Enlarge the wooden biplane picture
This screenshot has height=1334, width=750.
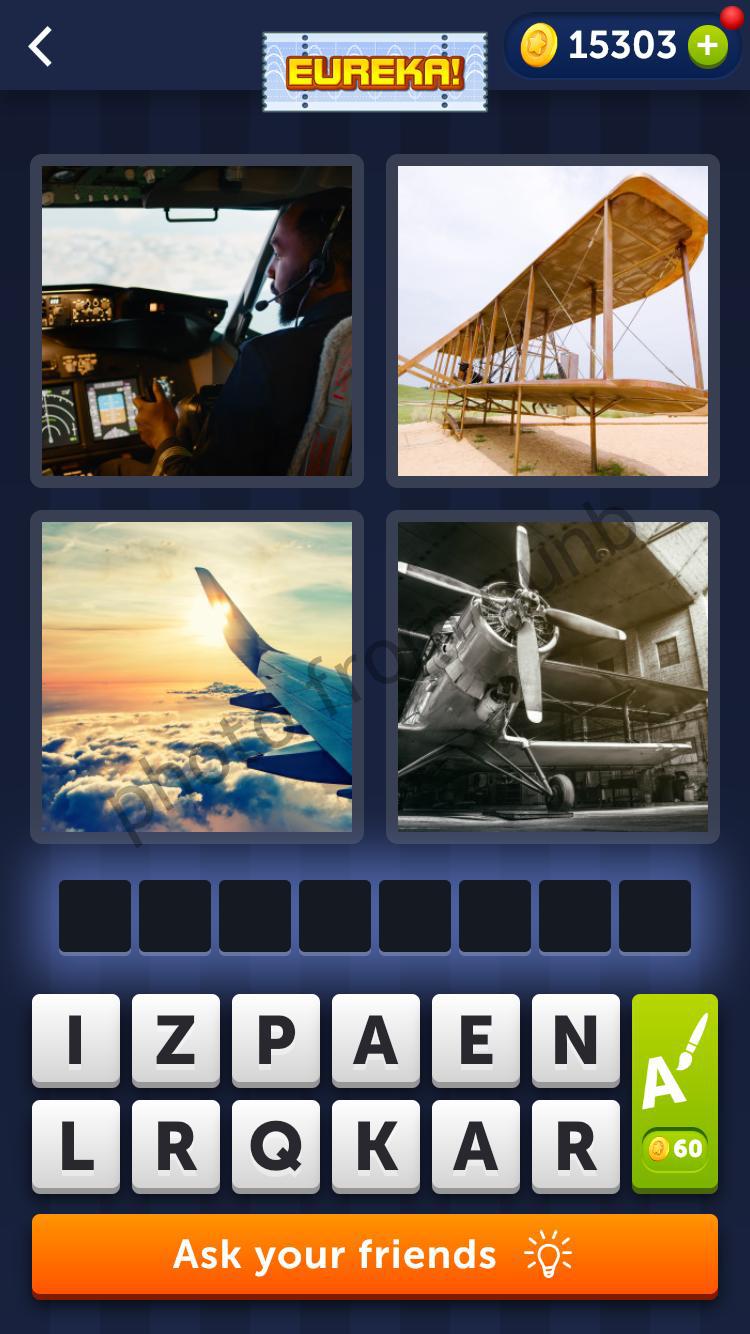click(x=553, y=321)
